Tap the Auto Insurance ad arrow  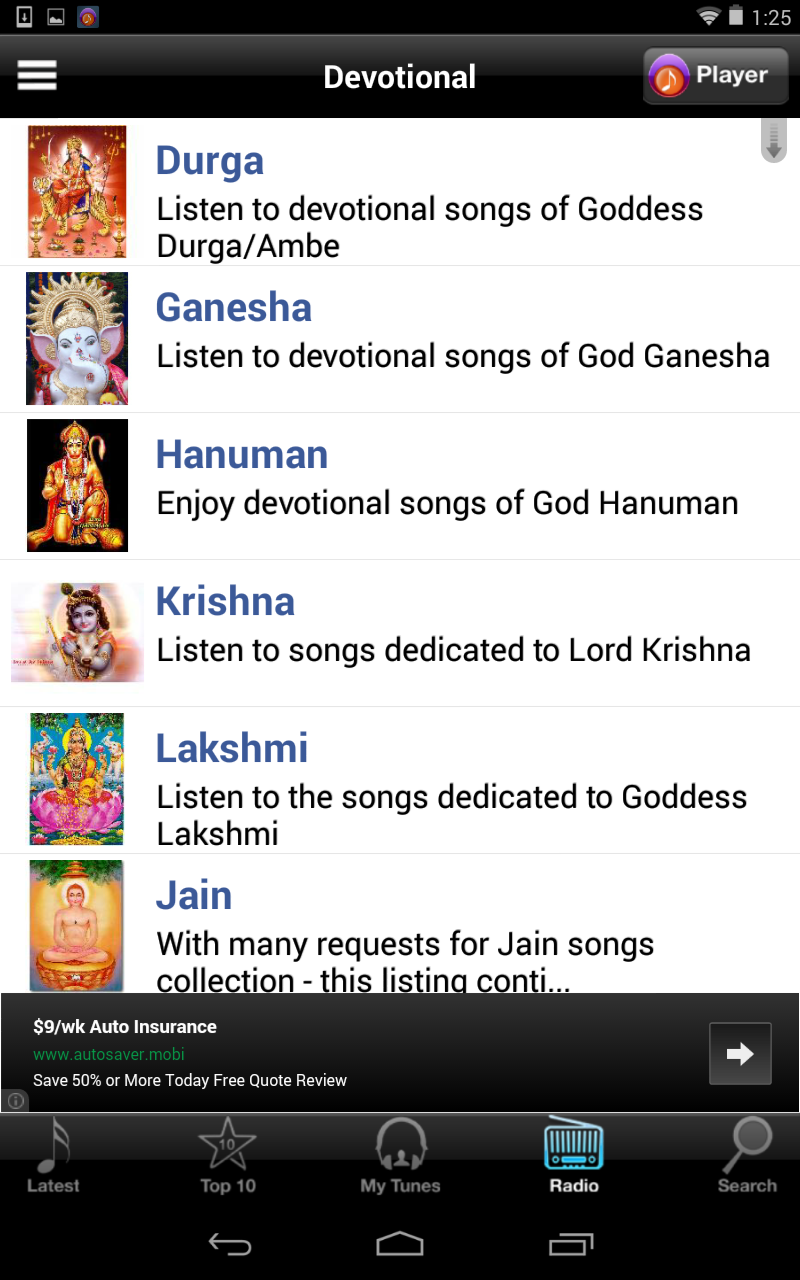click(740, 1053)
